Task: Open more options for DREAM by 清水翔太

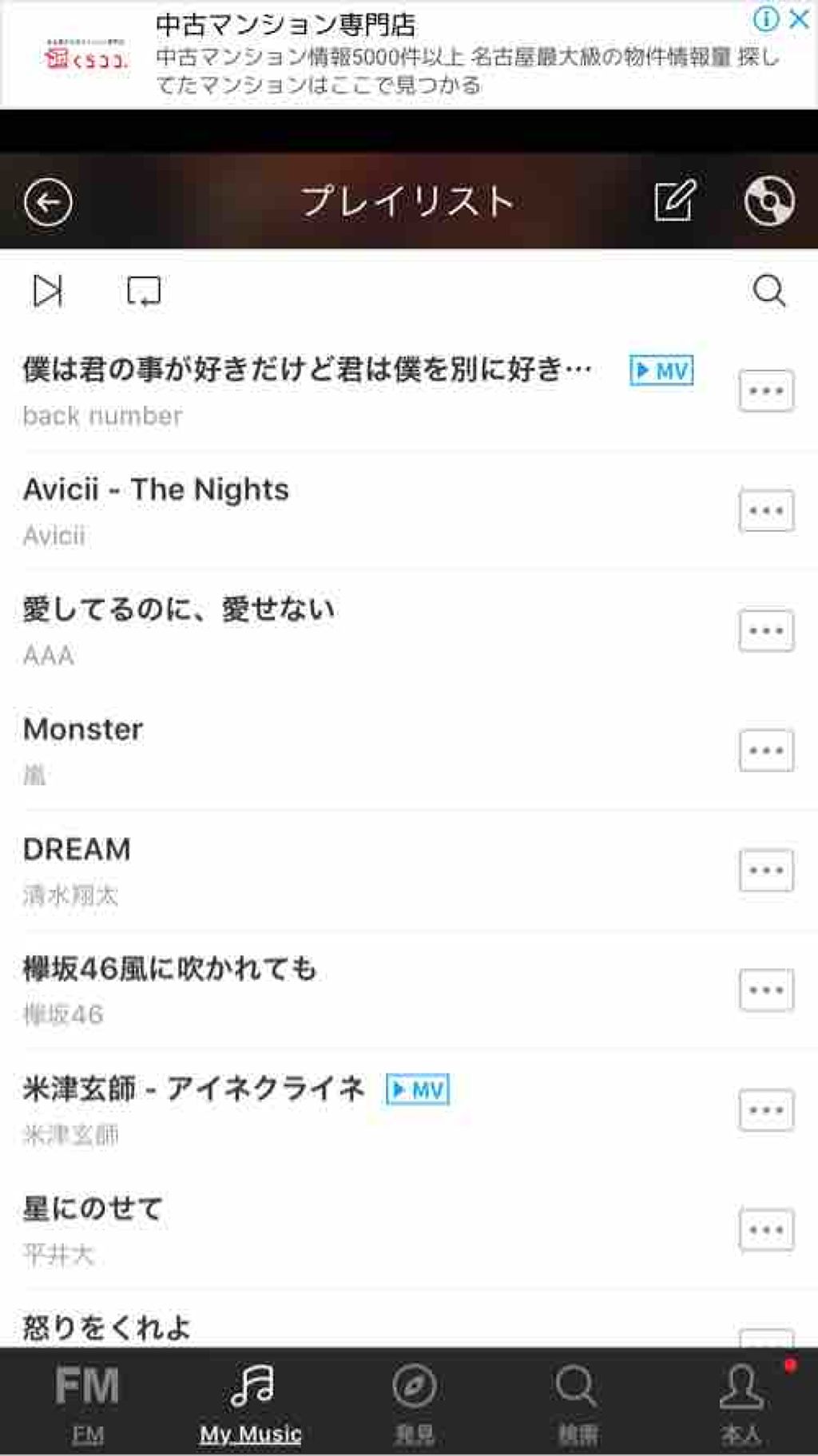Action: pos(766,869)
